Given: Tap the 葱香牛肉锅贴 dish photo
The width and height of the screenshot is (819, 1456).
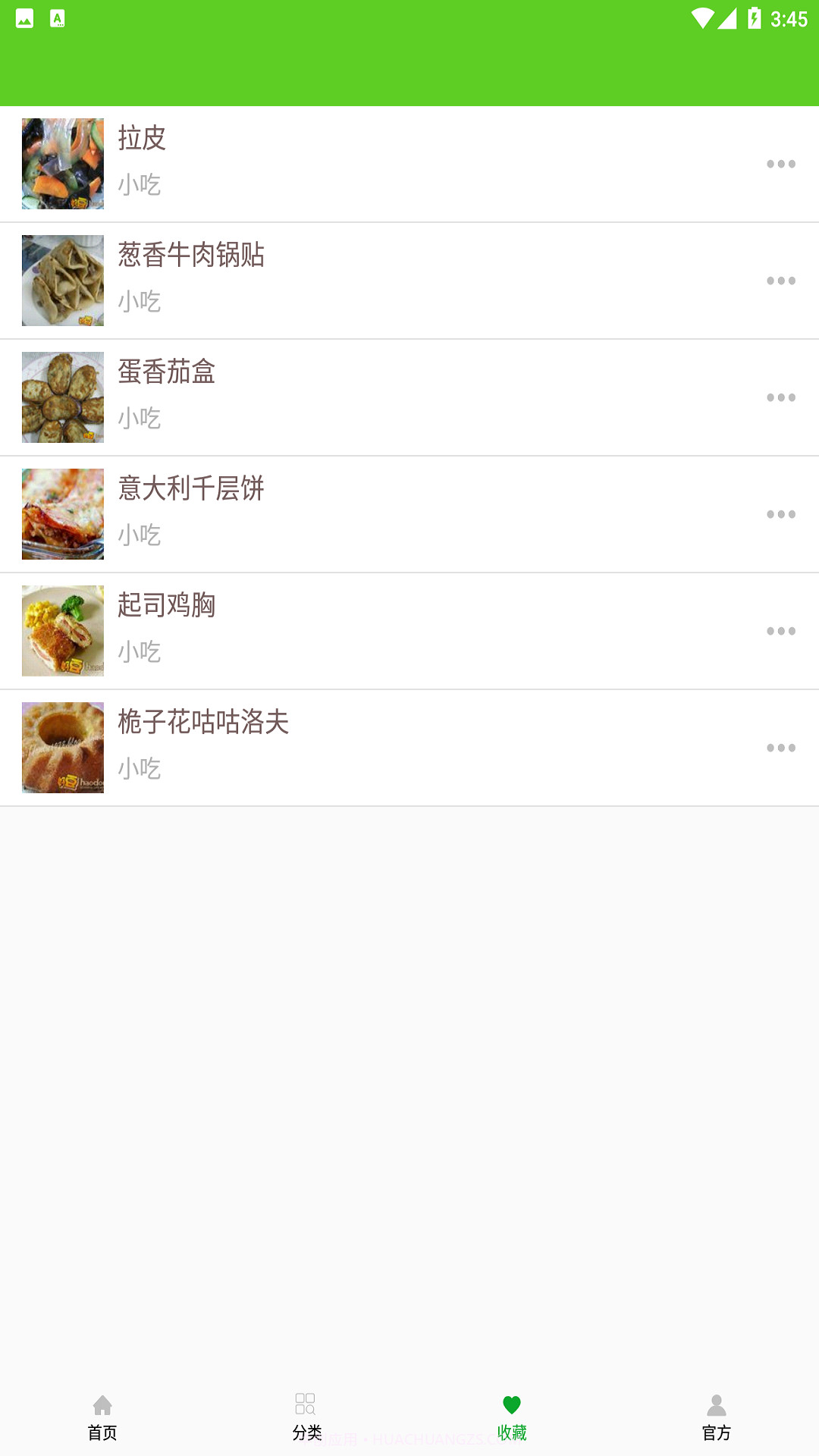Looking at the screenshot, I should 63,280.
